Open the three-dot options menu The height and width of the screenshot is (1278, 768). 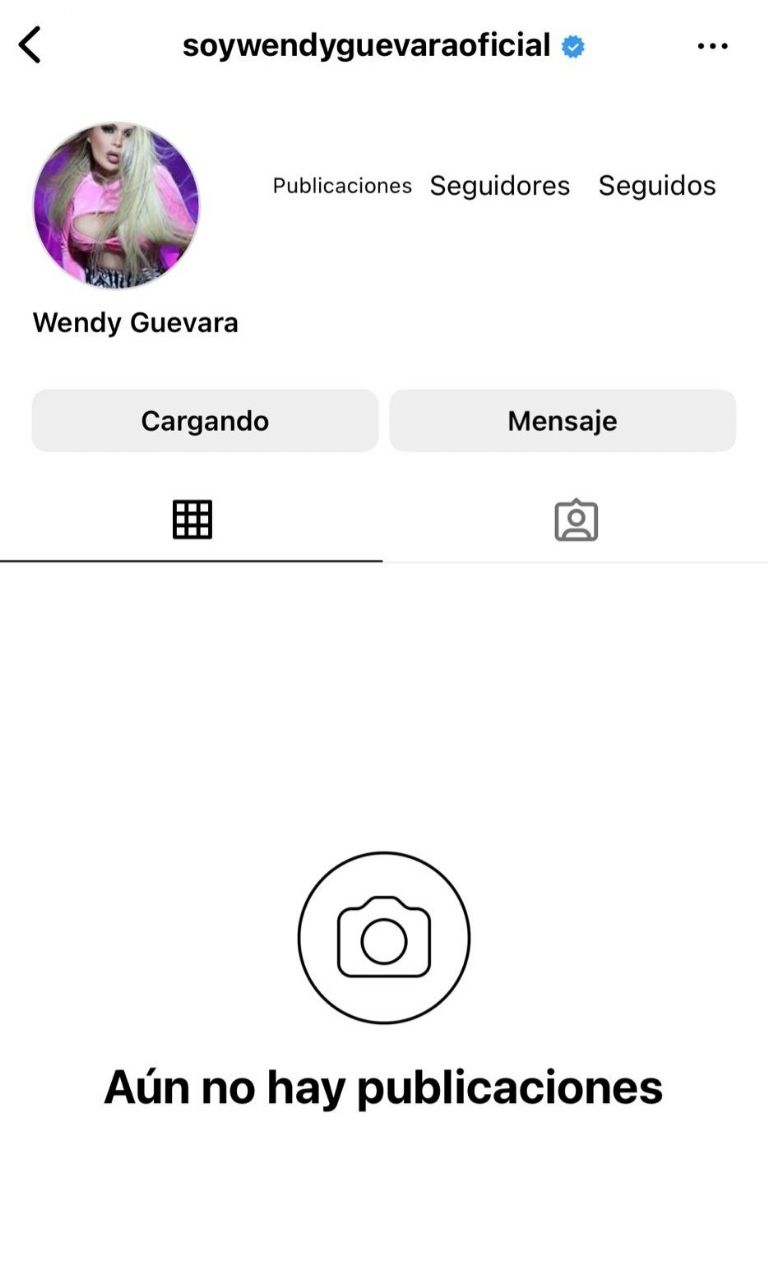pyautogui.click(x=712, y=46)
